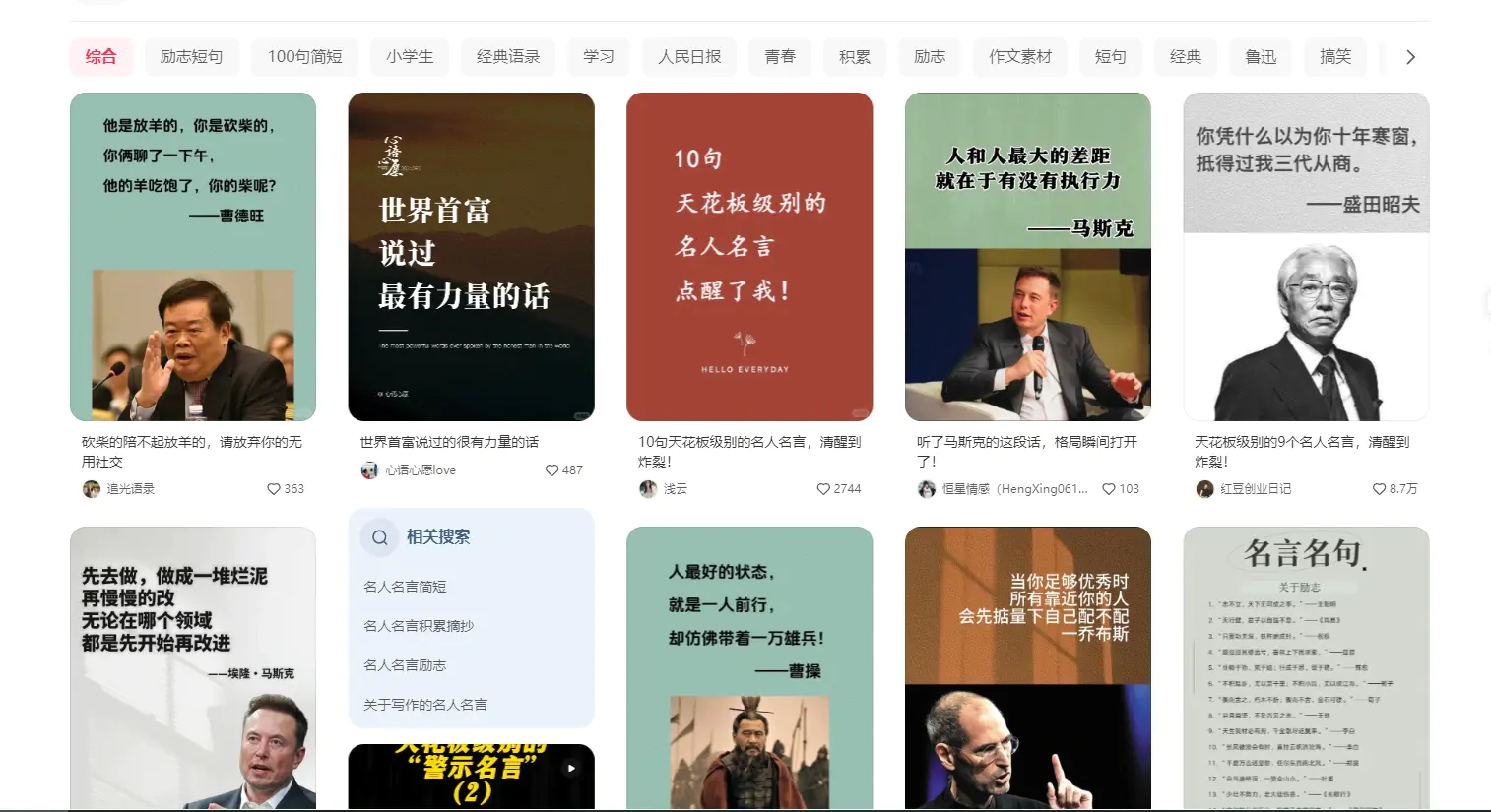This screenshot has width=1491, height=812.
Task: Open the 10句天花板级别的名人名言 post
Action: coord(749,257)
